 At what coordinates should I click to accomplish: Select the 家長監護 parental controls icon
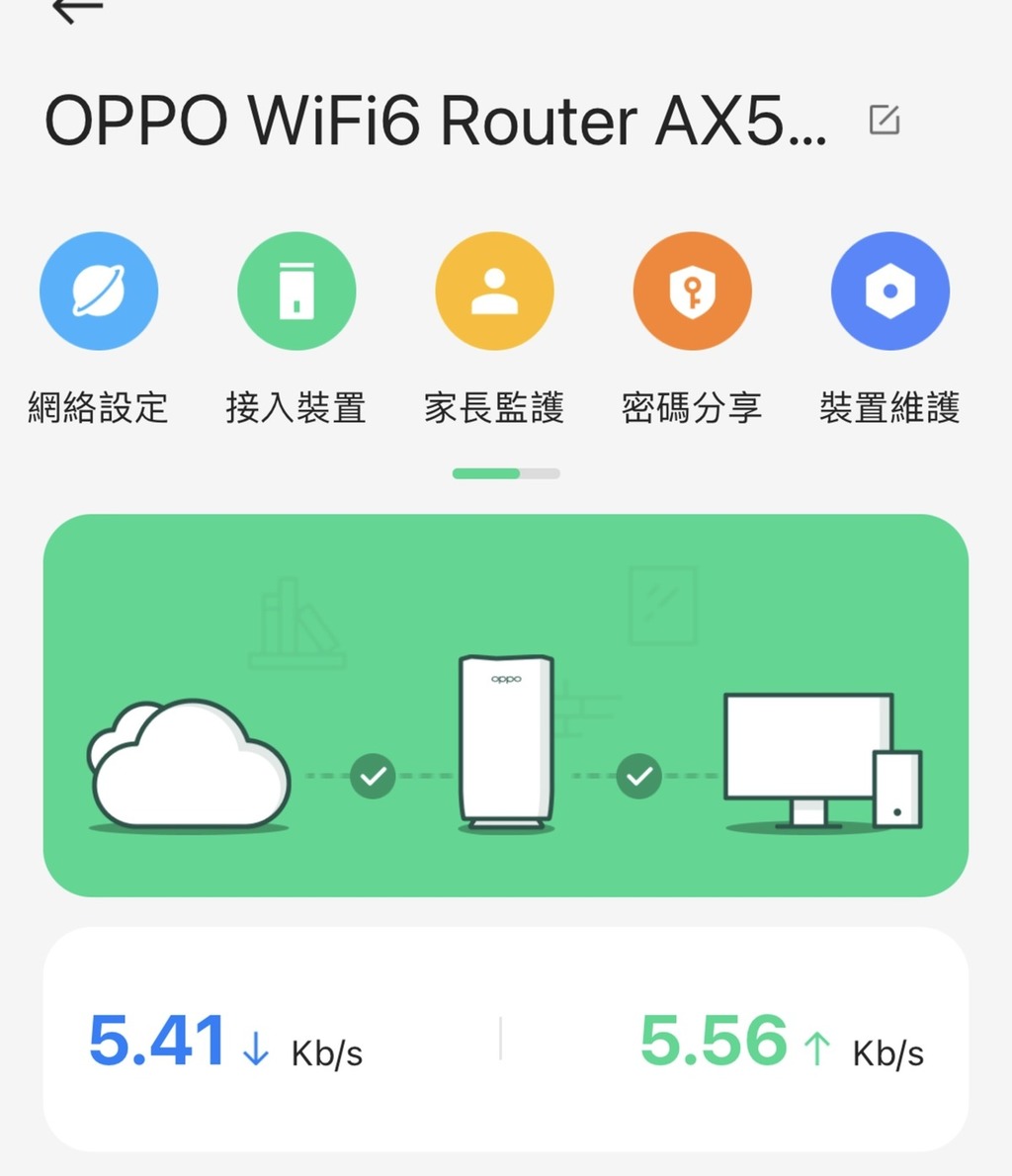pos(494,291)
